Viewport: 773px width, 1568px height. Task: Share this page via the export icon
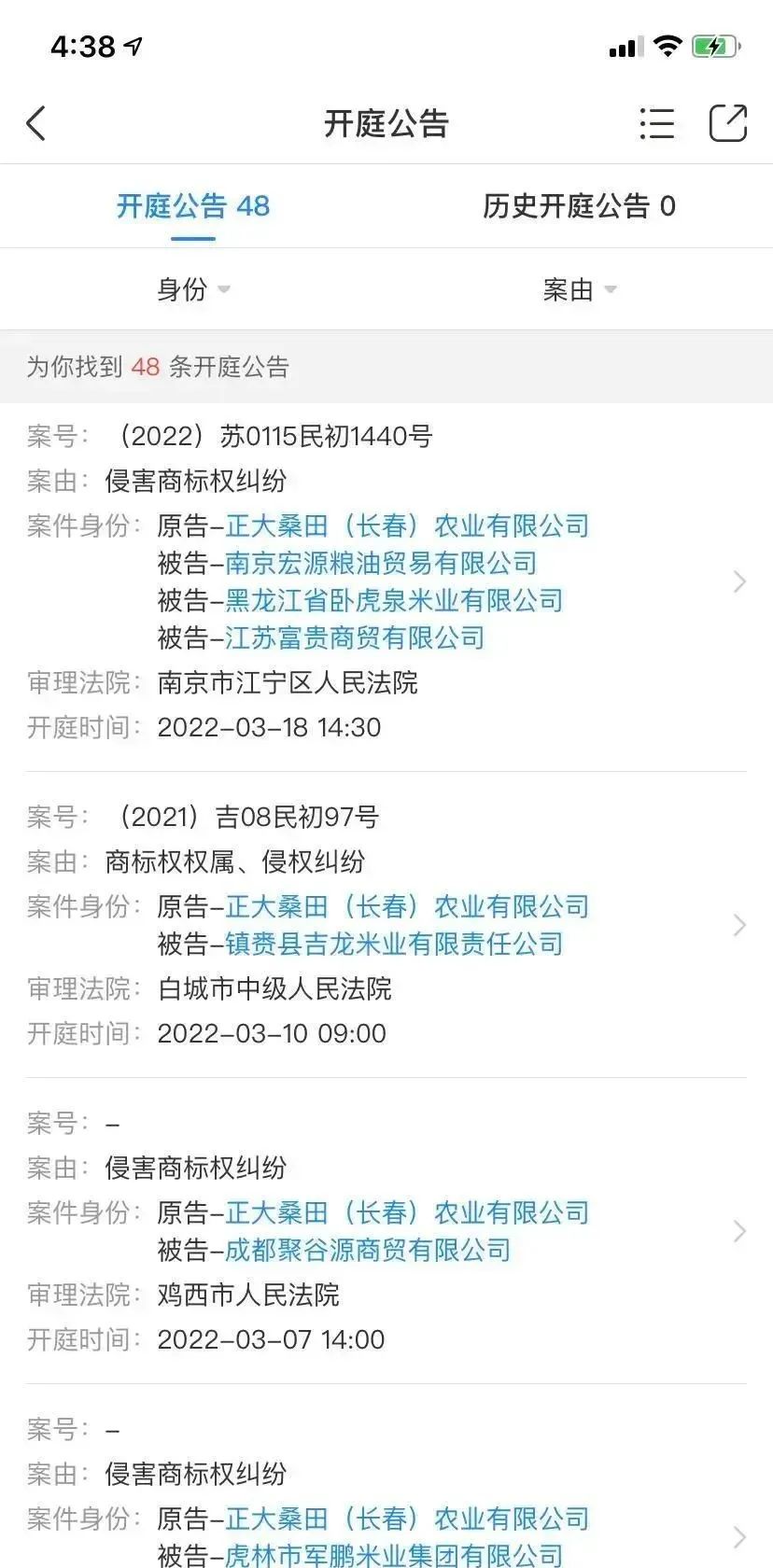[x=728, y=122]
